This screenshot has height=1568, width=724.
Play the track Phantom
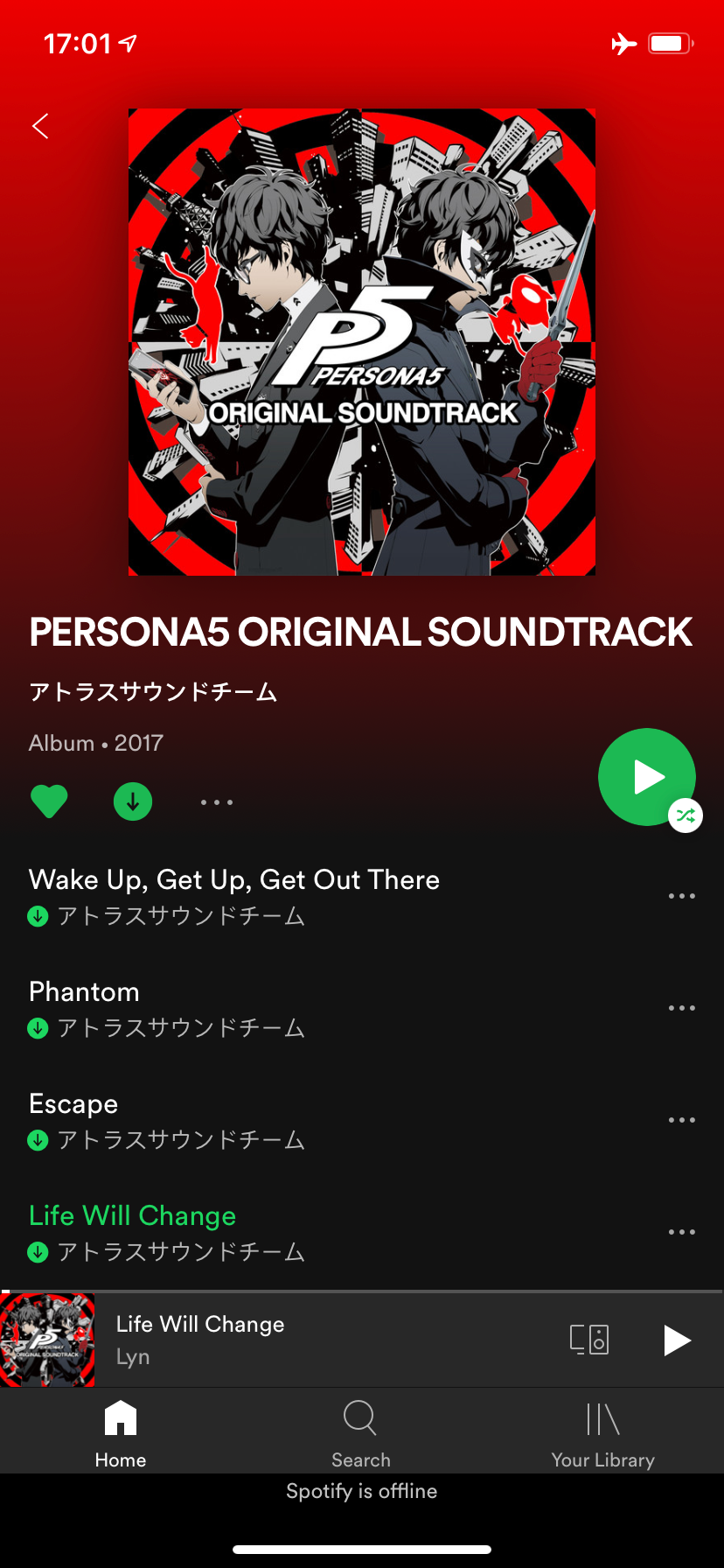[84, 992]
